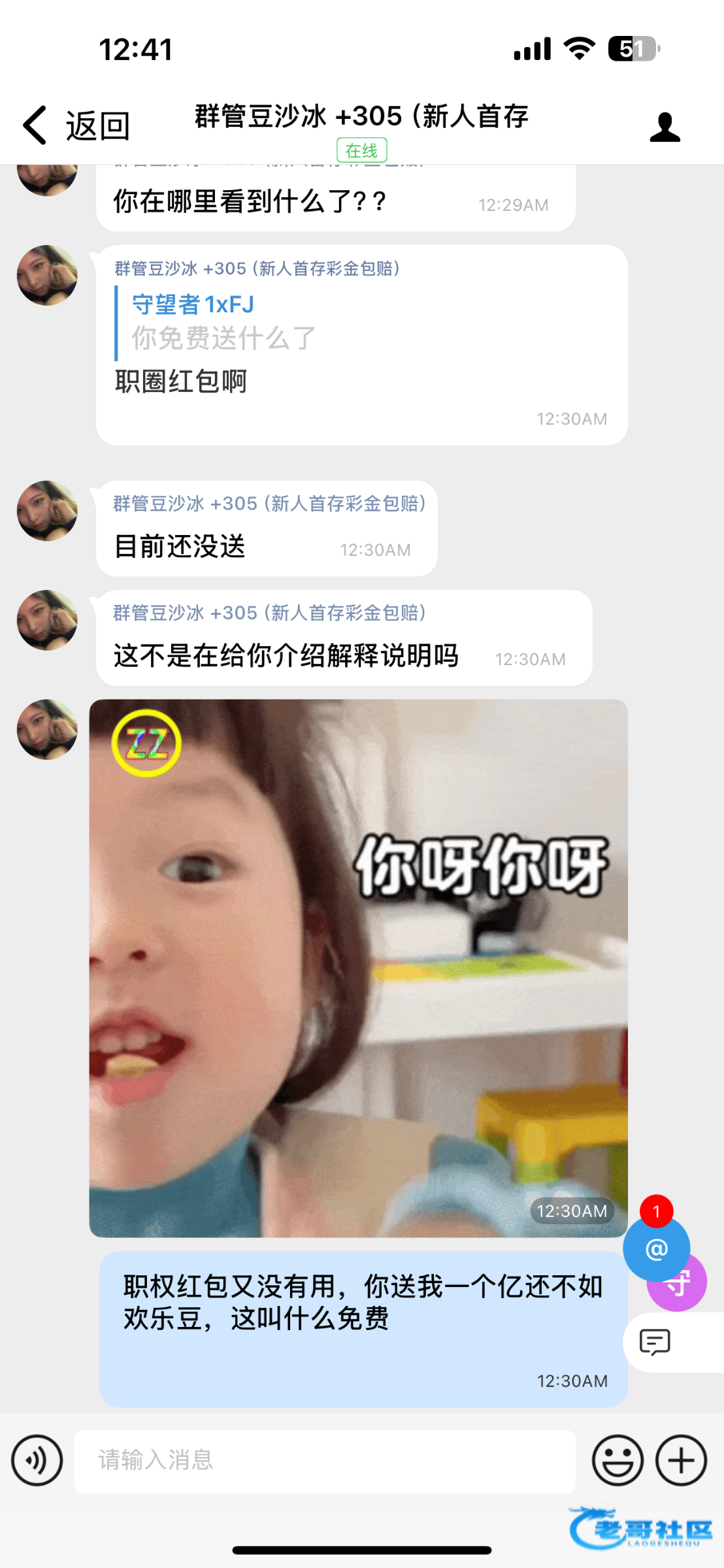The image size is (724, 1568).
Task: Jump to the @ mention notification
Action: (x=656, y=1249)
